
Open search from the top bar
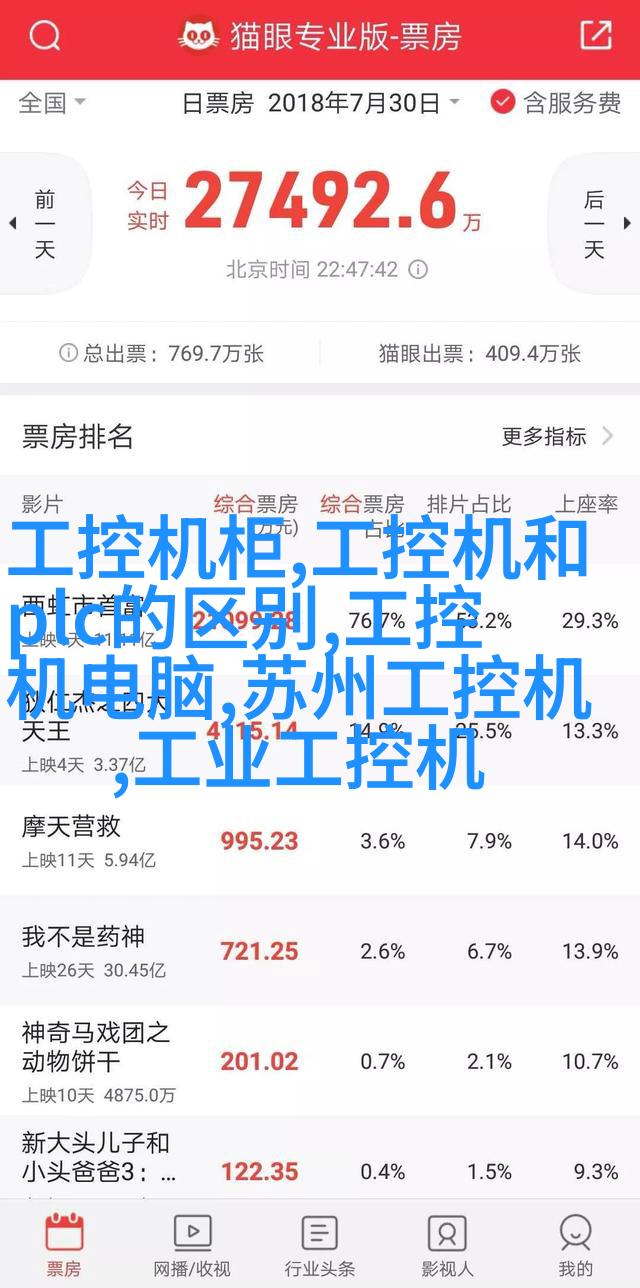coord(44,37)
